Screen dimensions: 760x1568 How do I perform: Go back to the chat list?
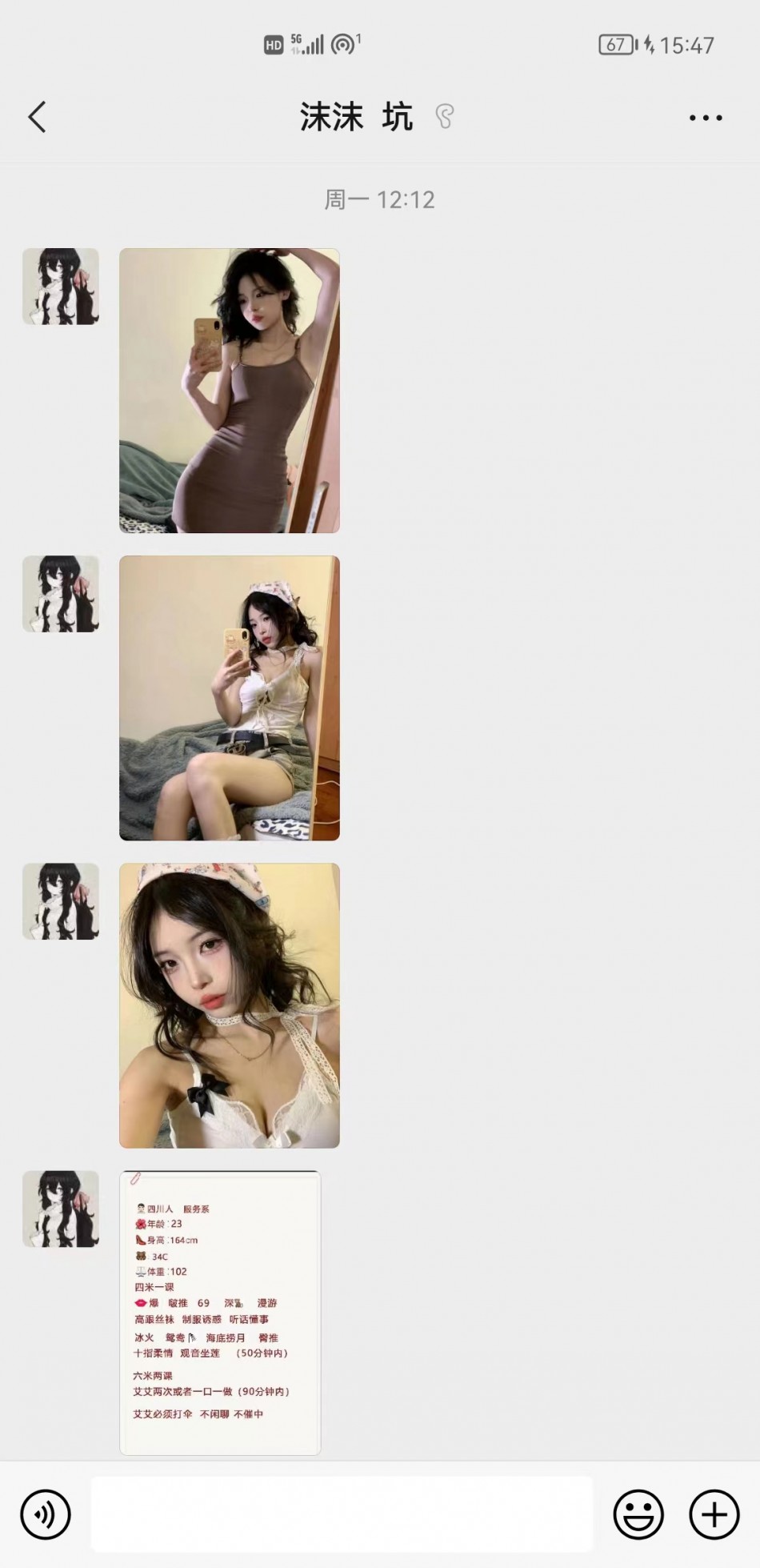(37, 117)
